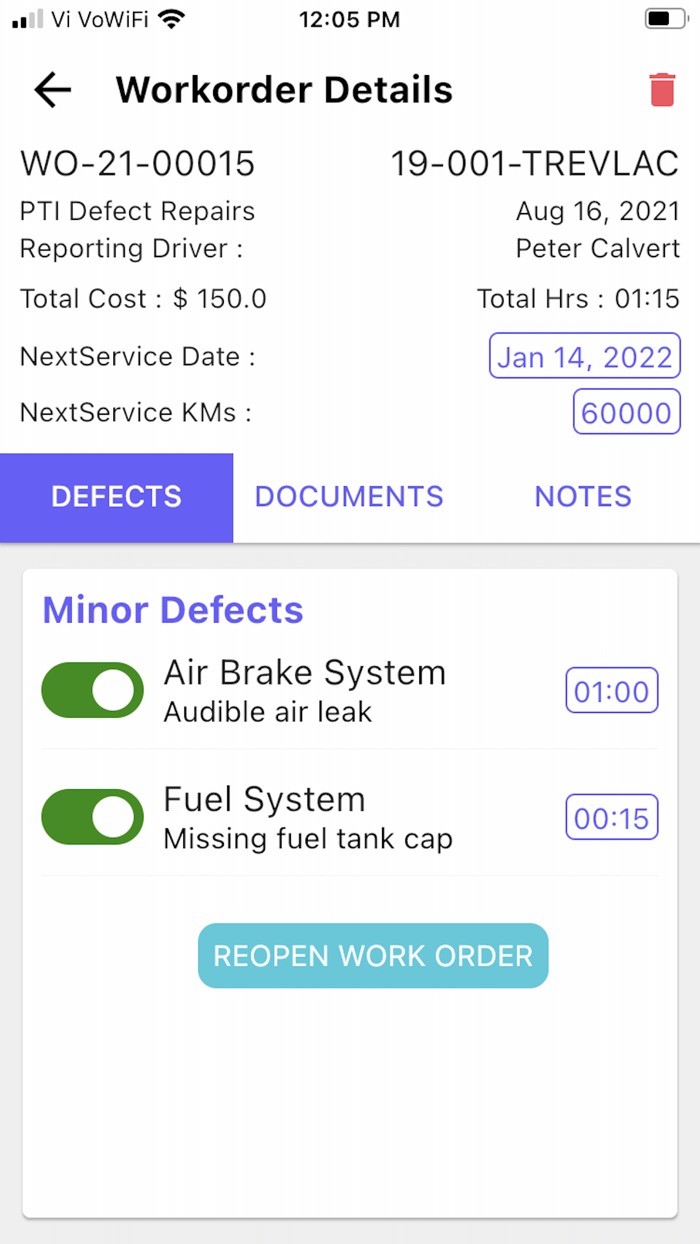This screenshot has height=1244, width=700.
Task: Go back using the arrow icon
Action: coord(53,90)
